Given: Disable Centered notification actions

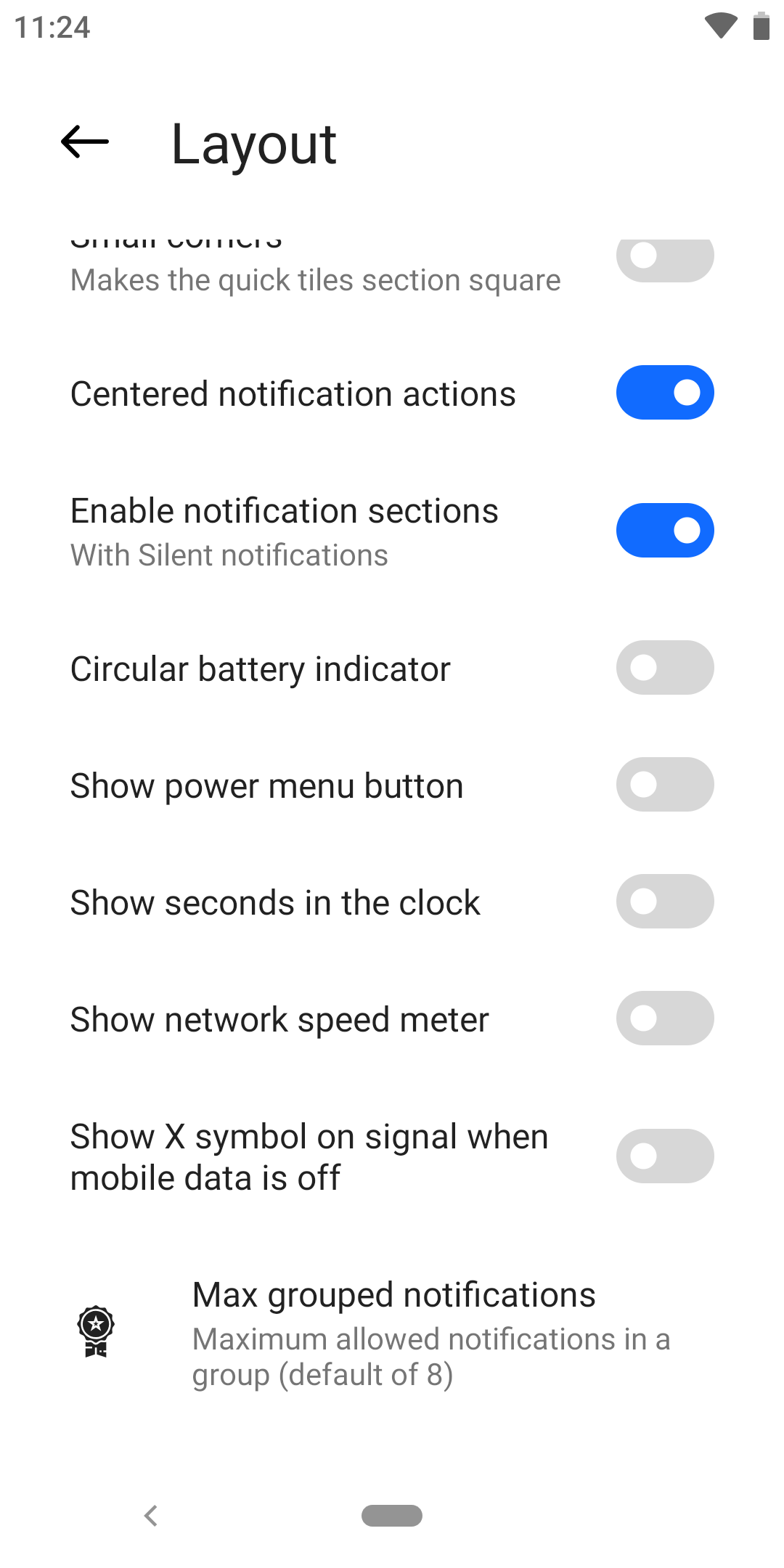Looking at the screenshot, I should (665, 393).
